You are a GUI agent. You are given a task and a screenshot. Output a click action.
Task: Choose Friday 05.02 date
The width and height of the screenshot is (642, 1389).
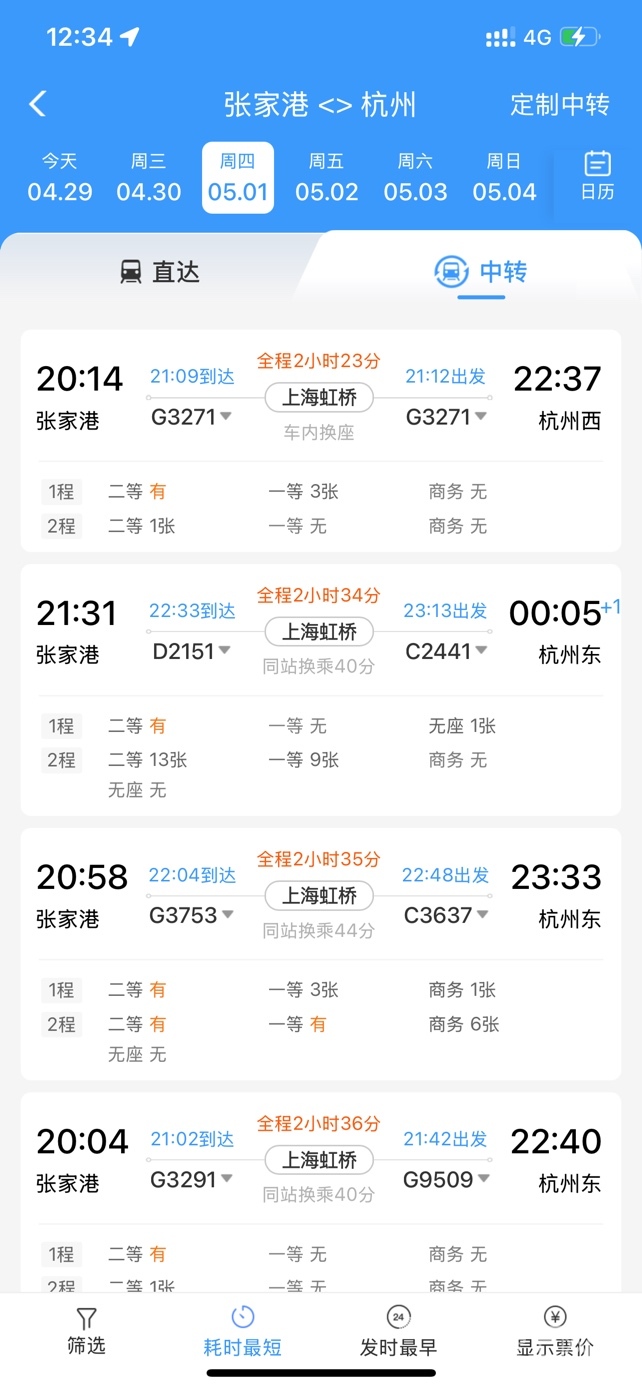point(326,178)
